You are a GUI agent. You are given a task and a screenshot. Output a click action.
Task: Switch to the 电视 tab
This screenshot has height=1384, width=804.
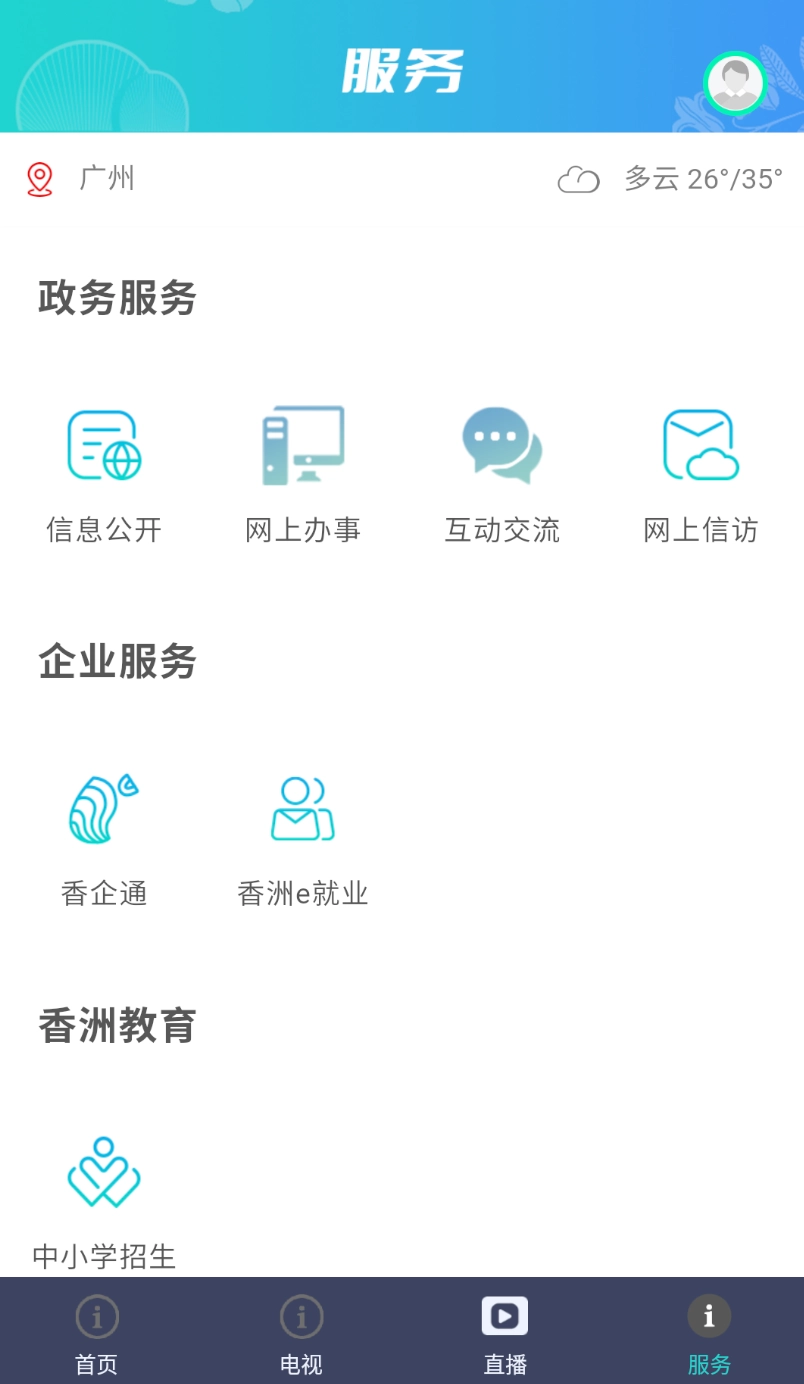pos(301,1332)
